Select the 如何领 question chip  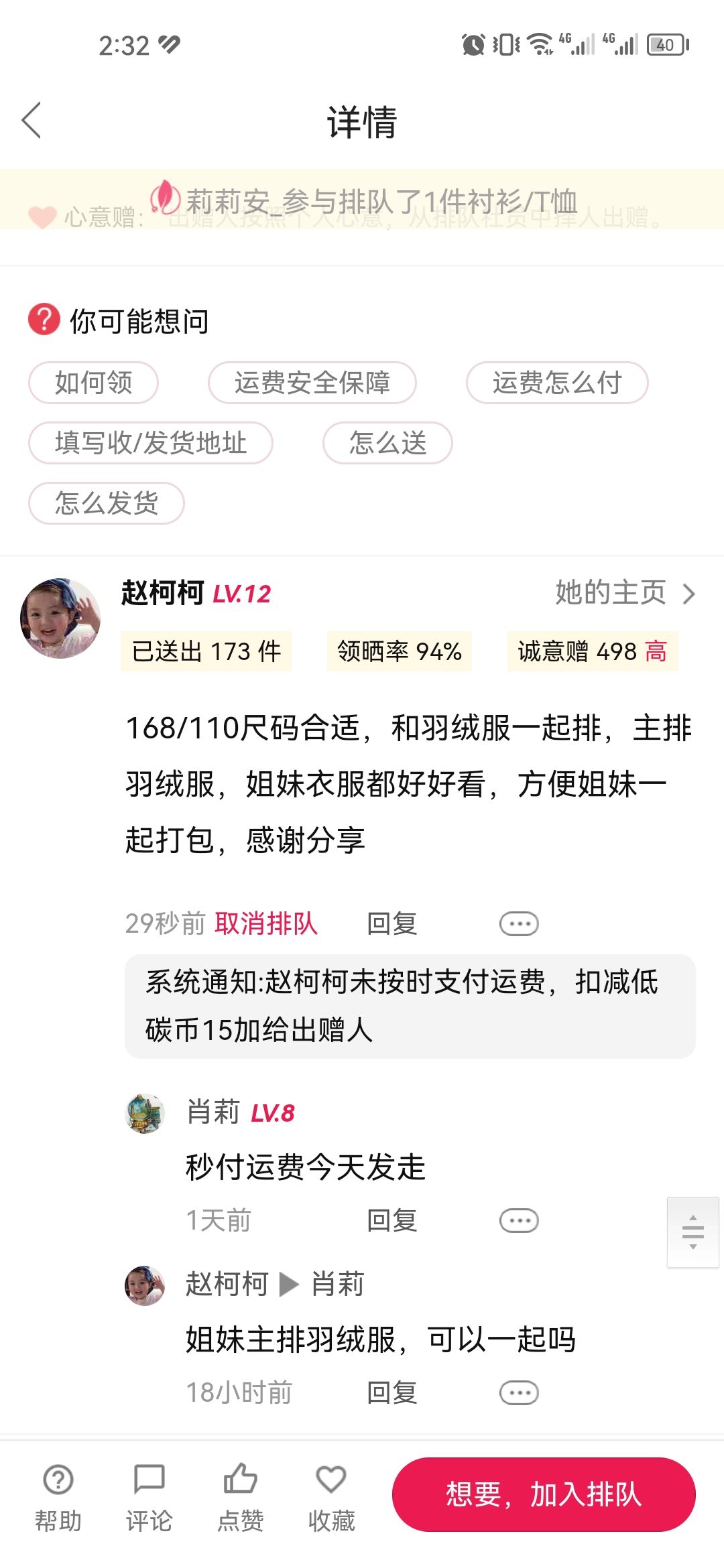[93, 383]
